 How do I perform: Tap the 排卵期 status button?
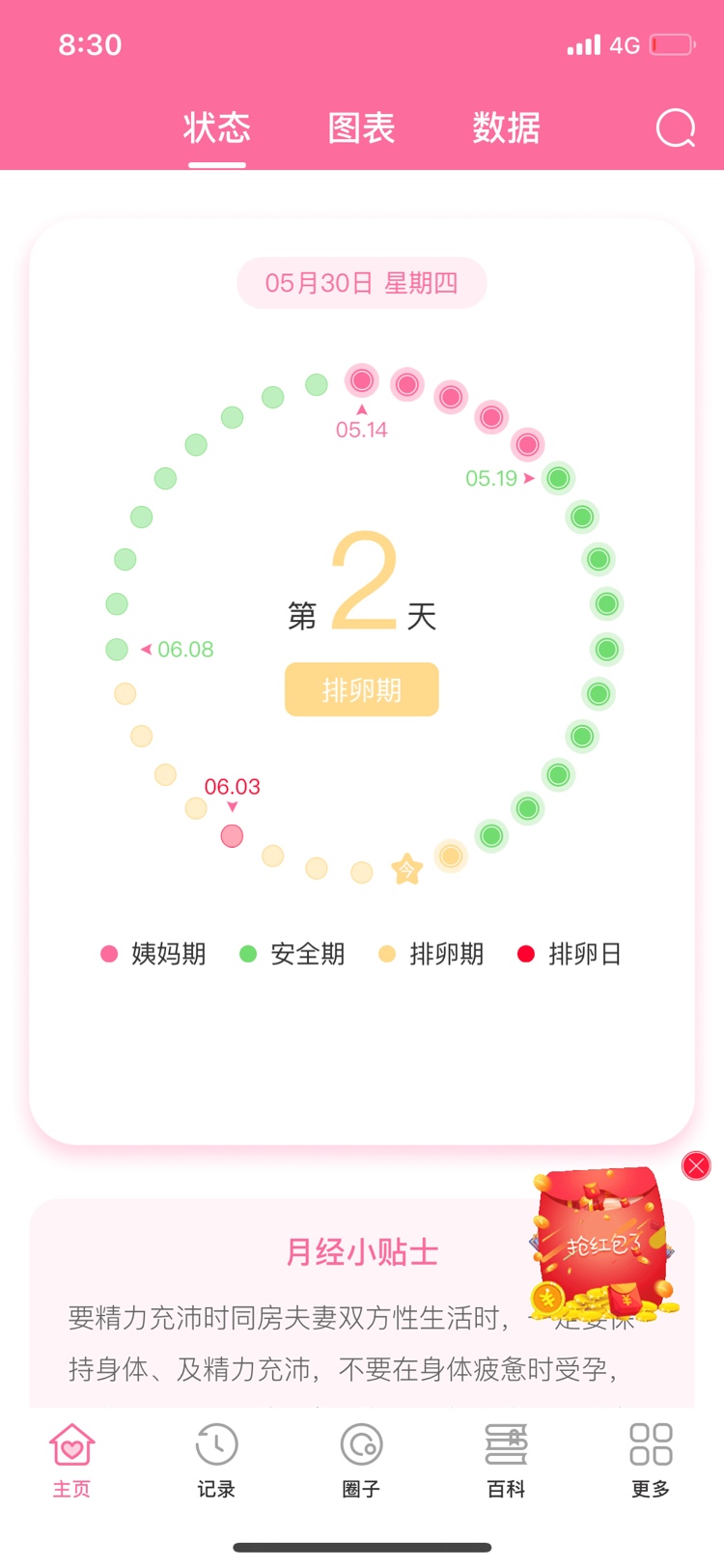click(x=362, y=689)
